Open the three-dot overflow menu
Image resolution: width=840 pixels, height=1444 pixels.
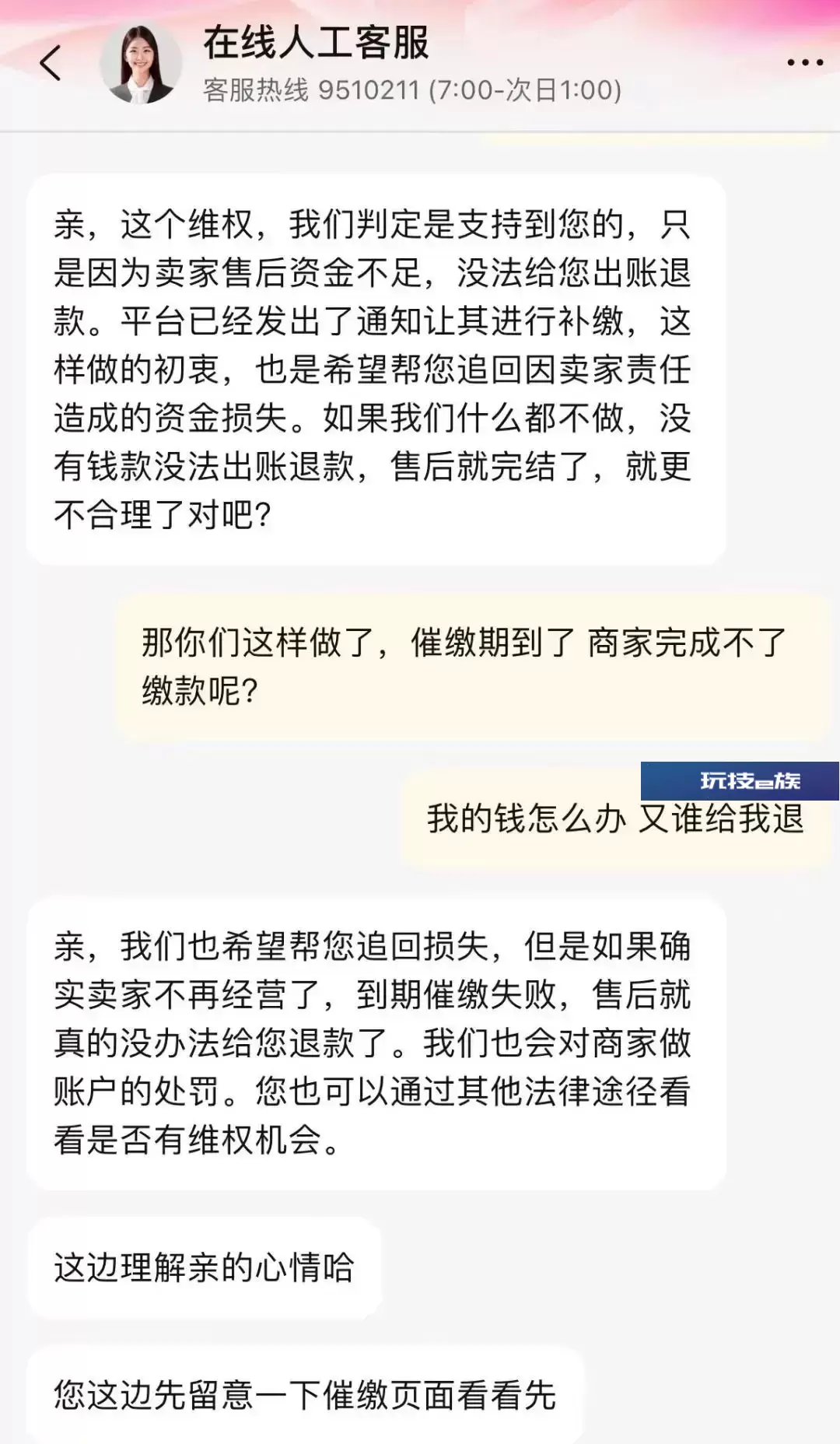coord(804,62)
